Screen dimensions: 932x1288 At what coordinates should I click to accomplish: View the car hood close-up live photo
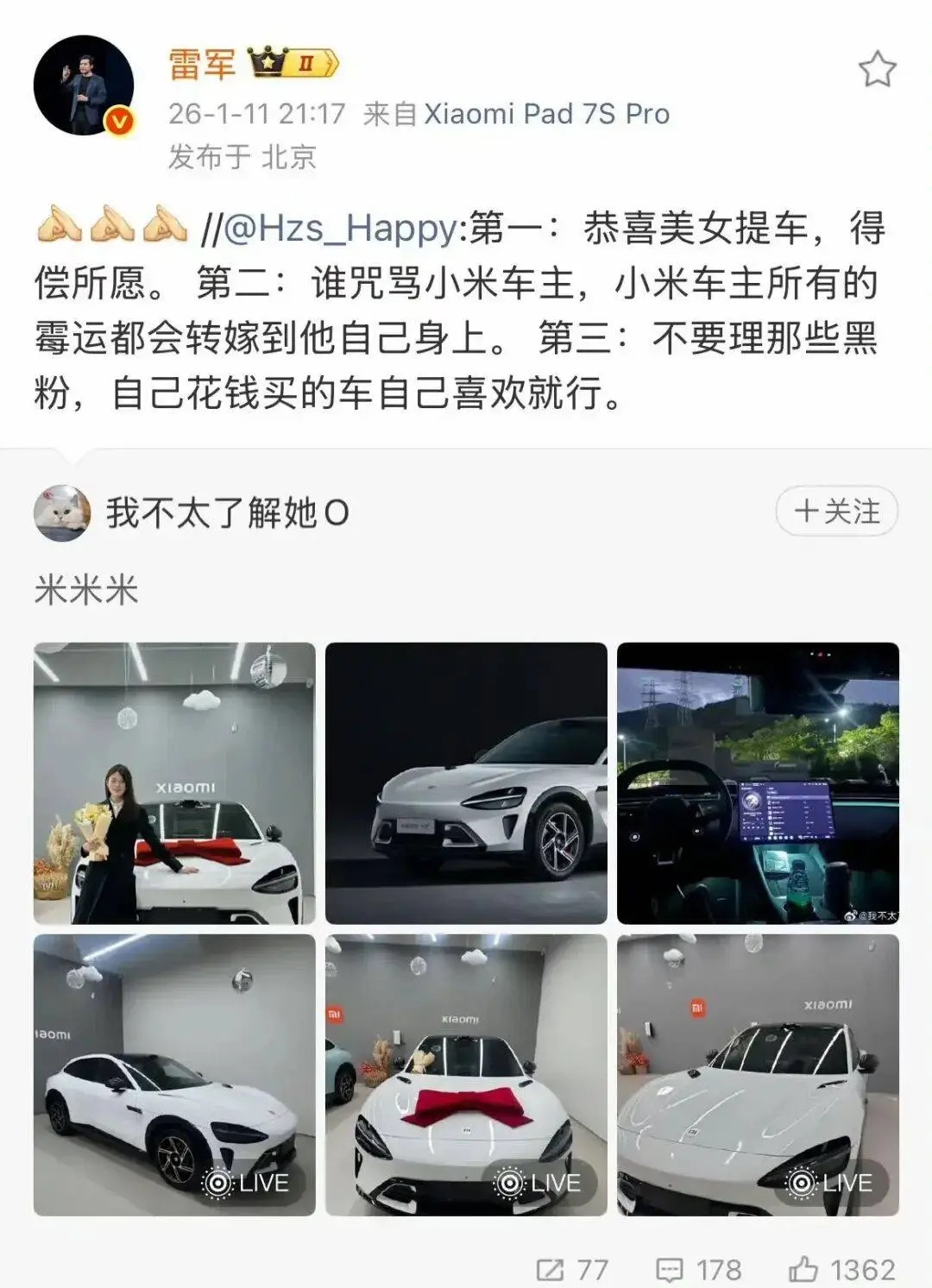tap(758, 1074)
